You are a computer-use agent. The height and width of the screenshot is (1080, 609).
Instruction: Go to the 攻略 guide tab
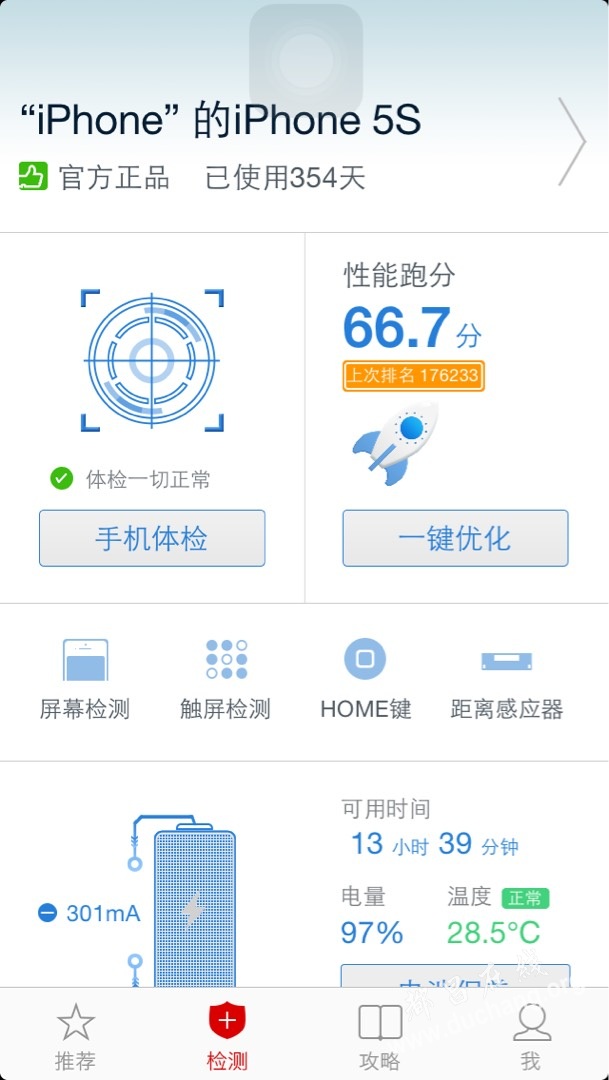pos(379,1037)
